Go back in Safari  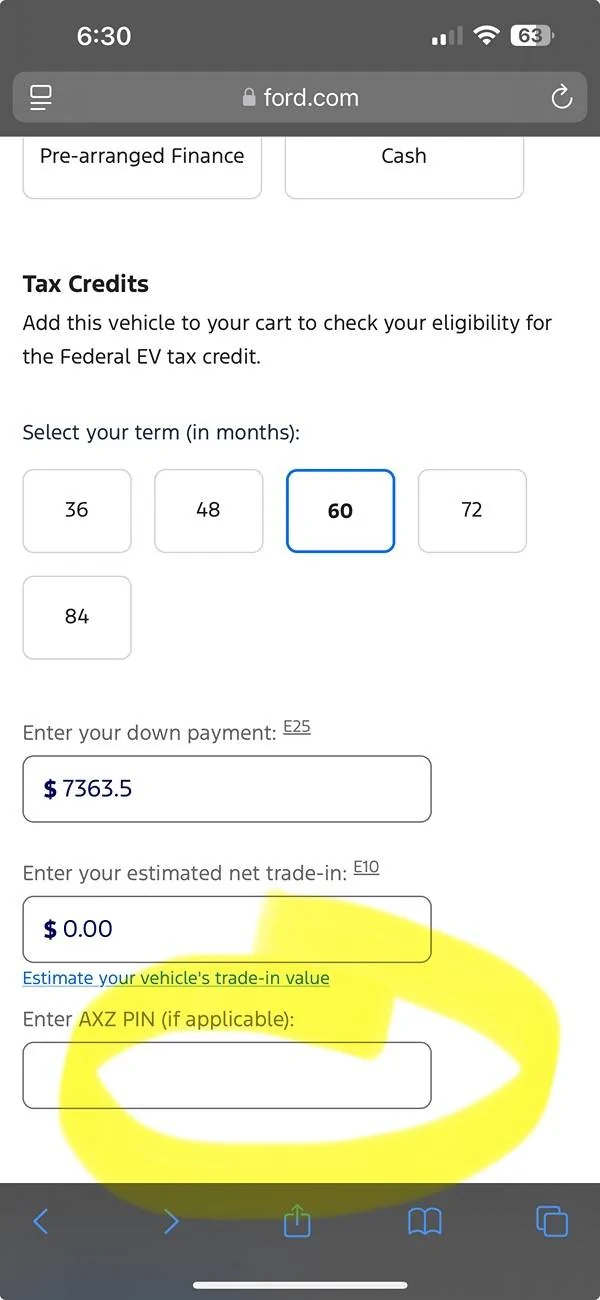tap(41, 1221)
